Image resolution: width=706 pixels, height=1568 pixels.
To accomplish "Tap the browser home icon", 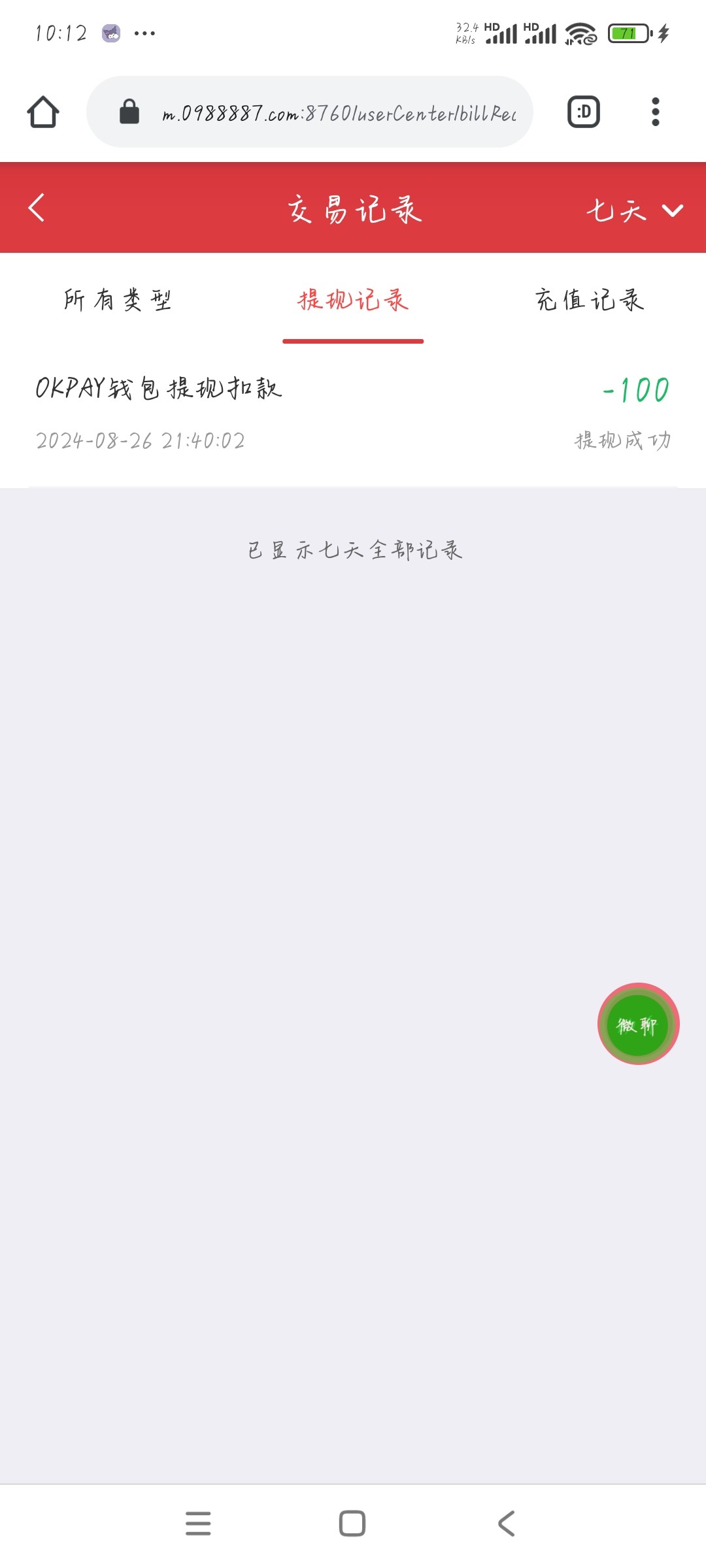I will coord(43,112).
